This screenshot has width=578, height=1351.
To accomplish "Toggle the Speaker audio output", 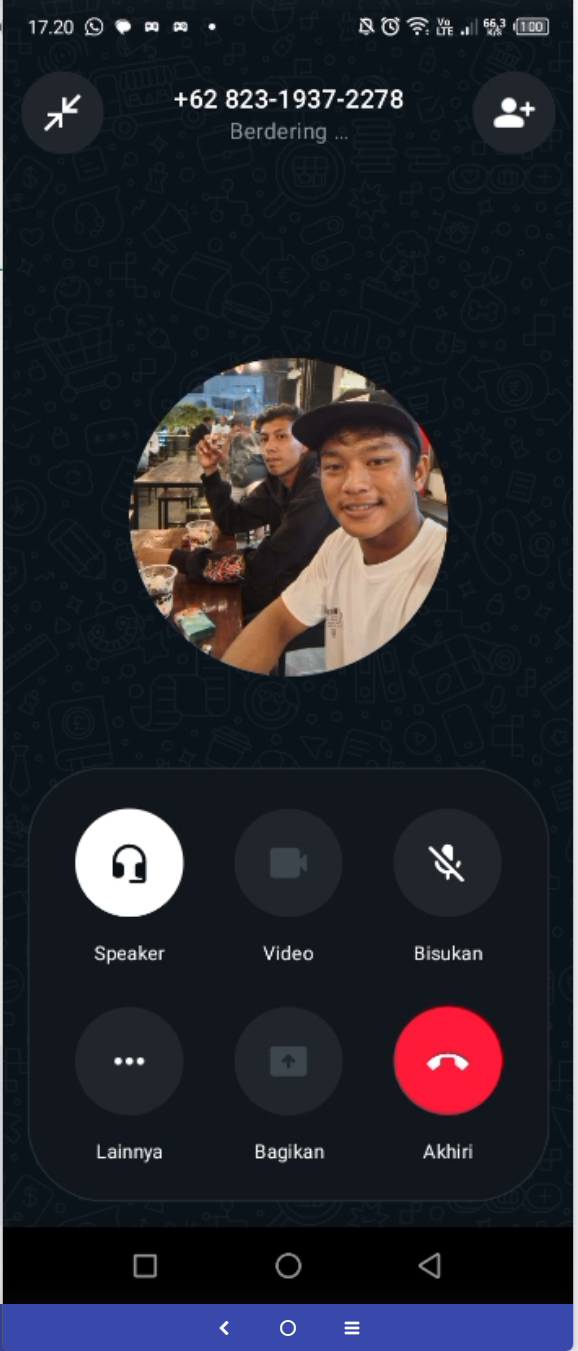I will point(129,863).
